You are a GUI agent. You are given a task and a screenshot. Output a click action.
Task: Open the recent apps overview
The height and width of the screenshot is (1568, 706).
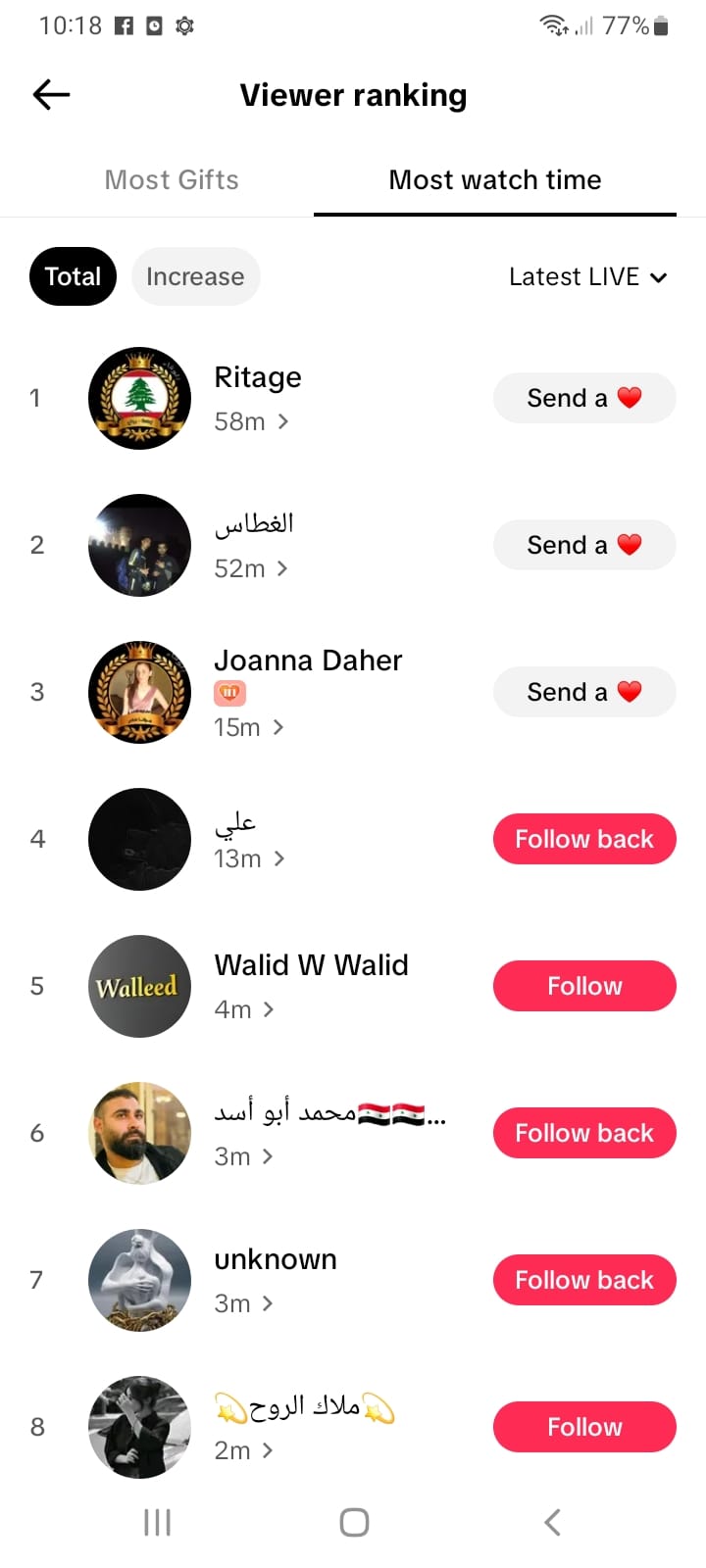click(157, 1522)
